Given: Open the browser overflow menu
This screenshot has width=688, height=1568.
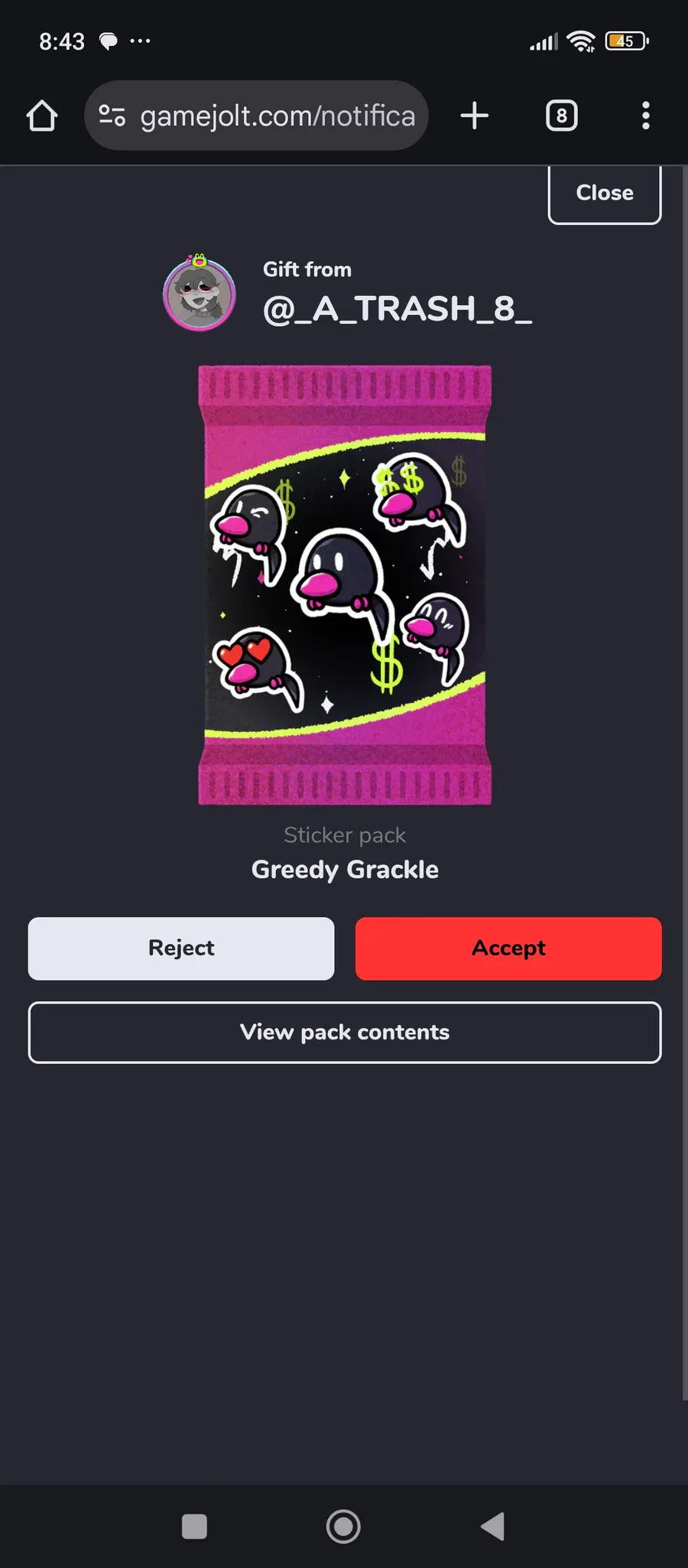Looking at the screenshot, I should 646,115.
